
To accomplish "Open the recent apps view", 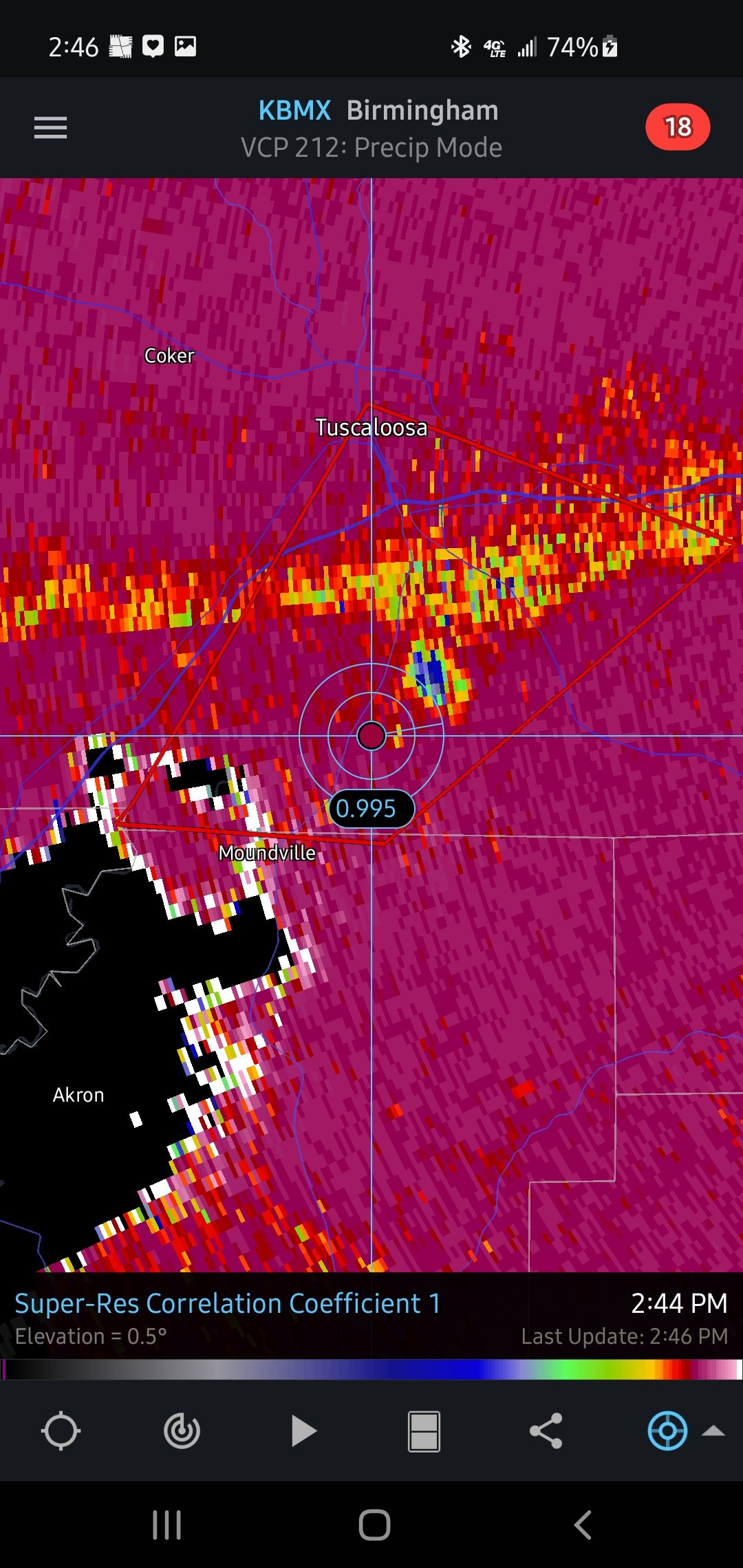I will tap(166, 1525).
